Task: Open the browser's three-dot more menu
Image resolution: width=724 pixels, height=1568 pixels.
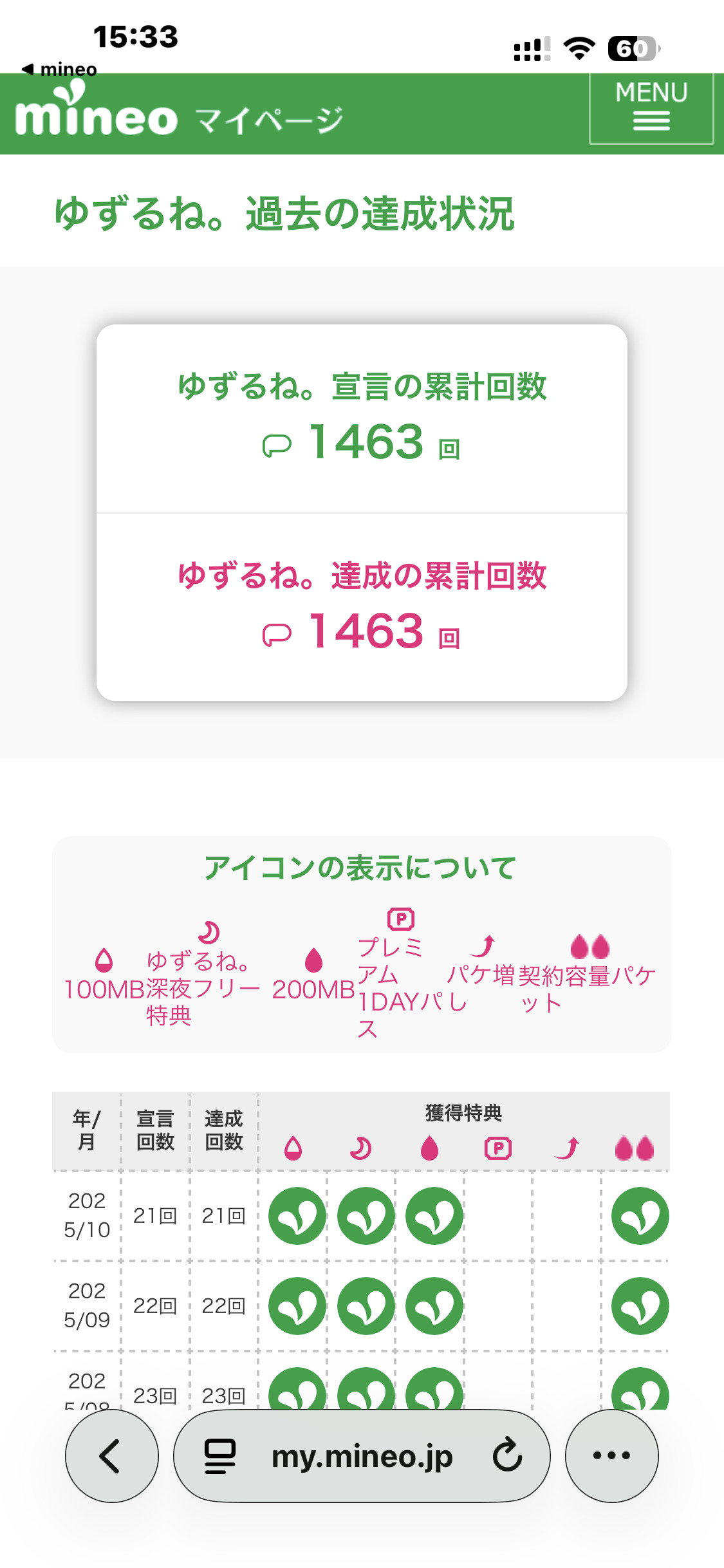Action: [611, 1456]
